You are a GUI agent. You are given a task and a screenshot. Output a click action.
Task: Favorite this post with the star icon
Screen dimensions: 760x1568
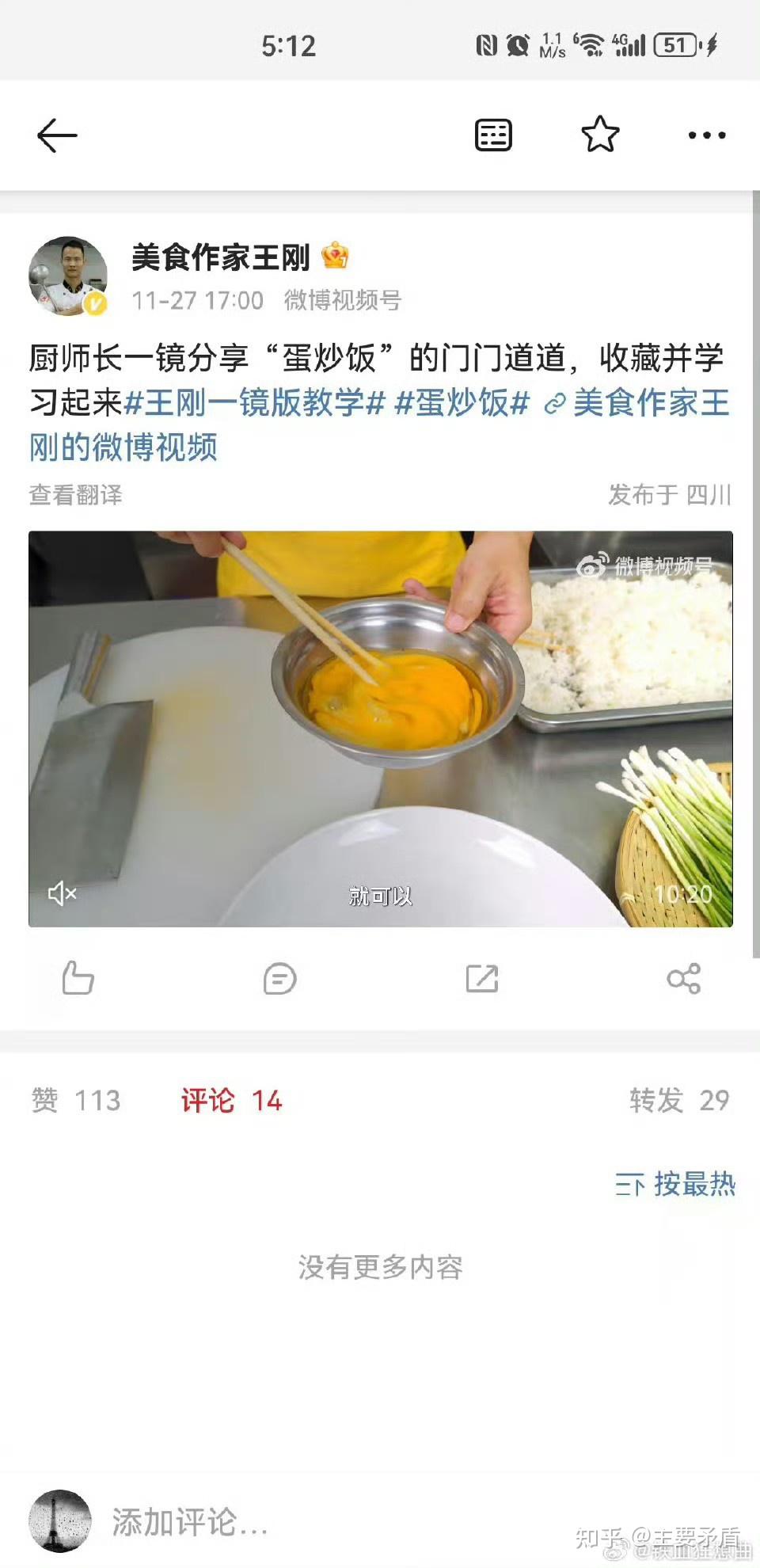click(x=600, y=135)
